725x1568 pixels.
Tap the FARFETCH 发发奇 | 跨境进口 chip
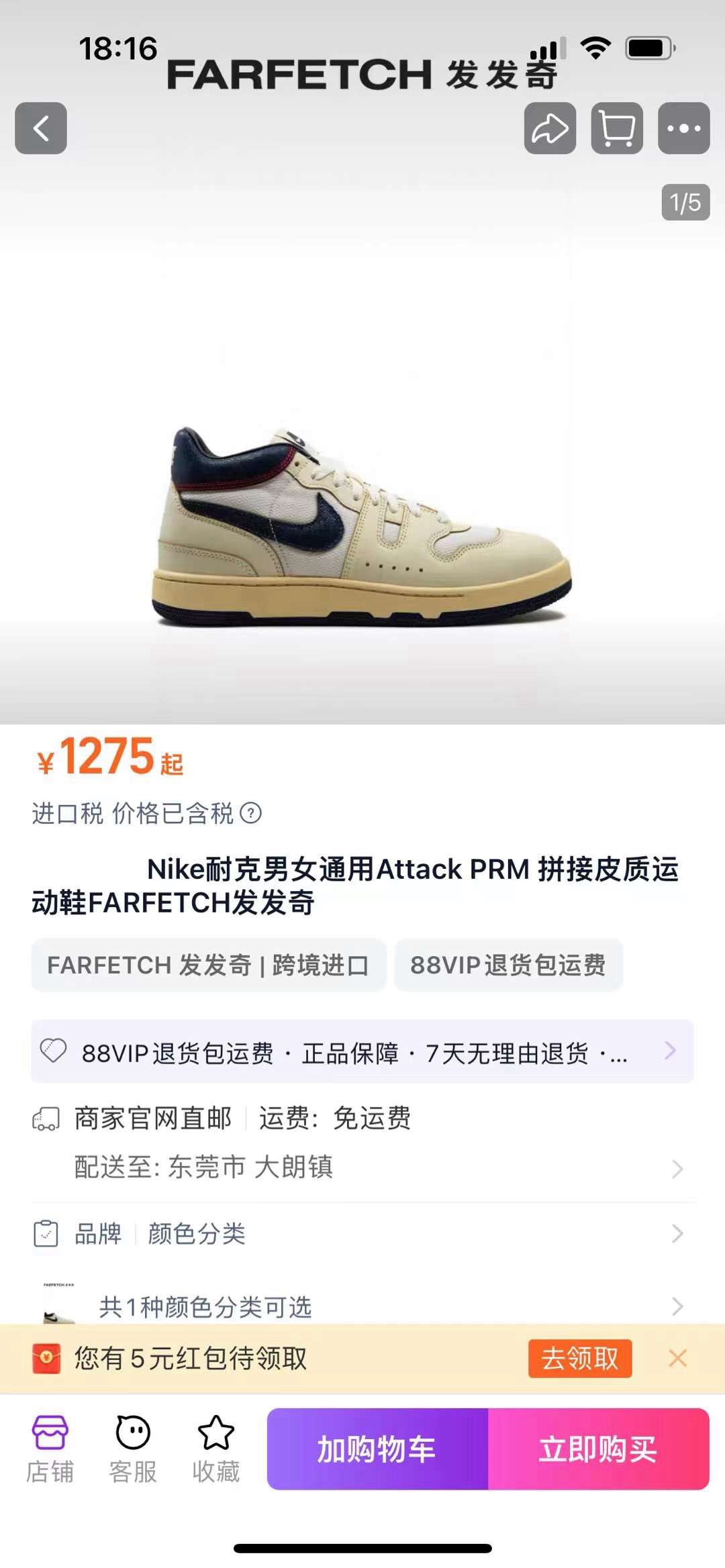pyautogui.click(x=208, y=965)
